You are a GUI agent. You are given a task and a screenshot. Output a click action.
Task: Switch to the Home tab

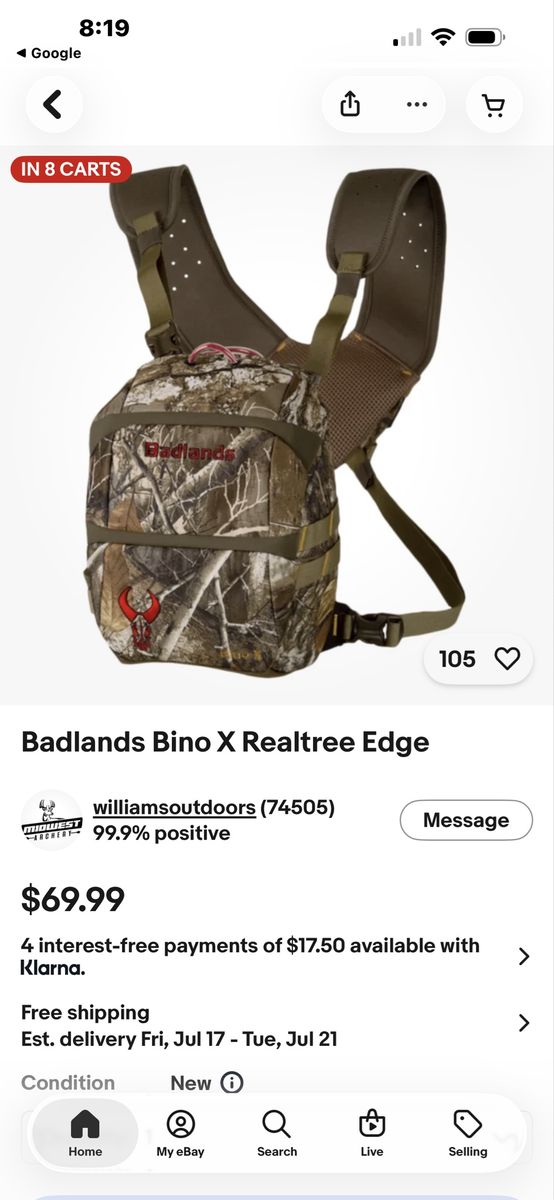click(85, 1133)
